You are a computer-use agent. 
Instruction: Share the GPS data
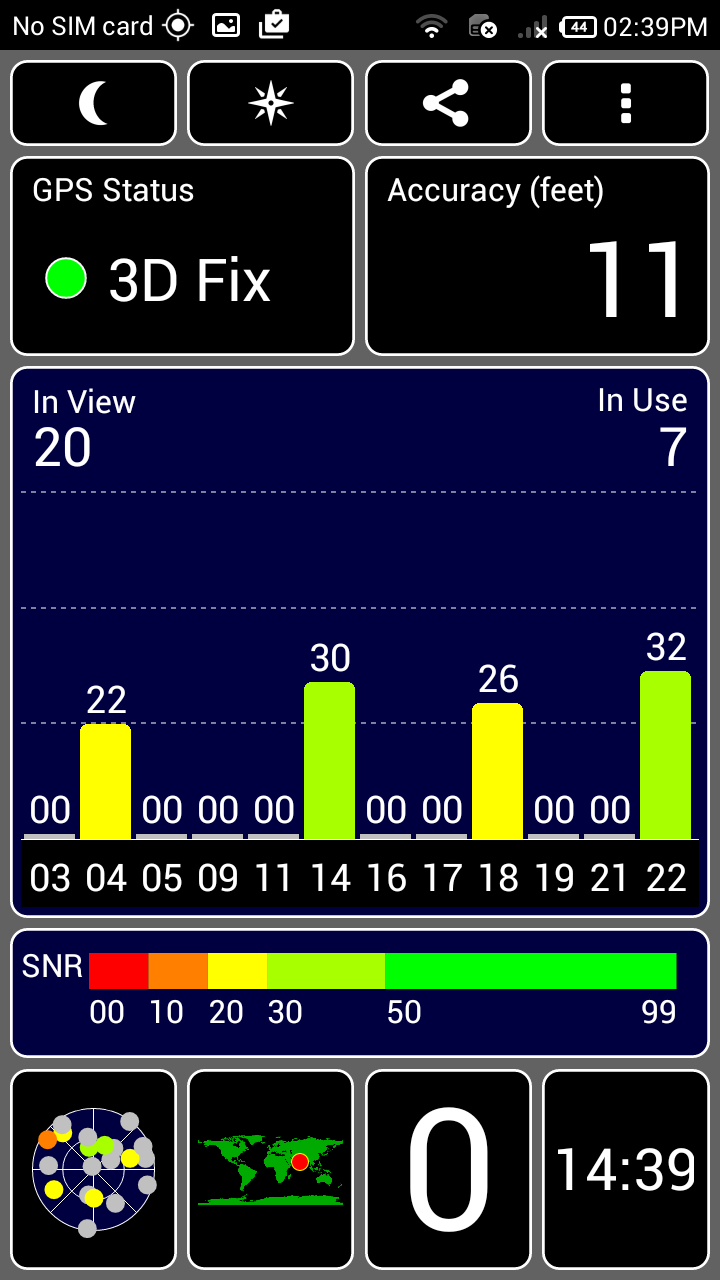pos(448,104)
